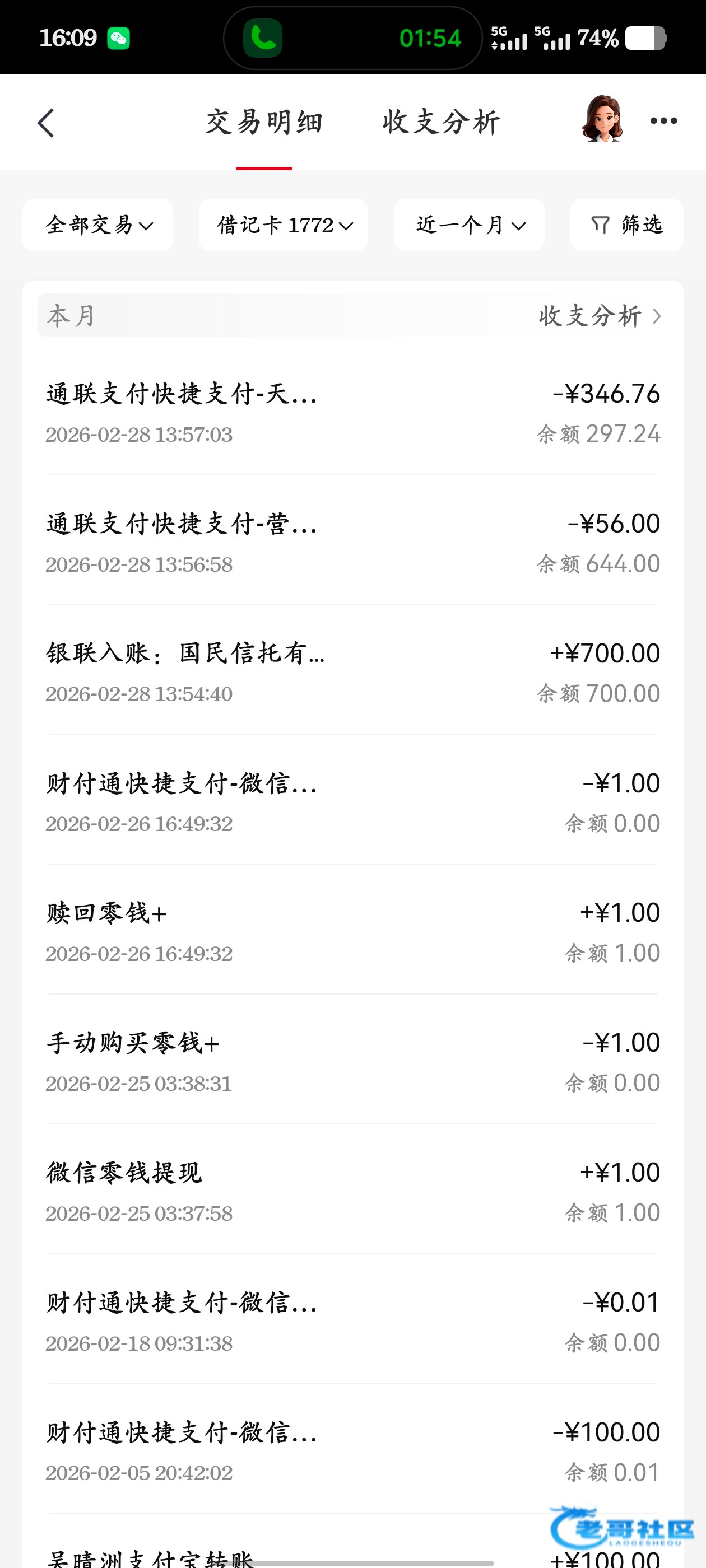
Task: Open the -¥346.76 通联支付 transaction
Action: click(352, 413)
